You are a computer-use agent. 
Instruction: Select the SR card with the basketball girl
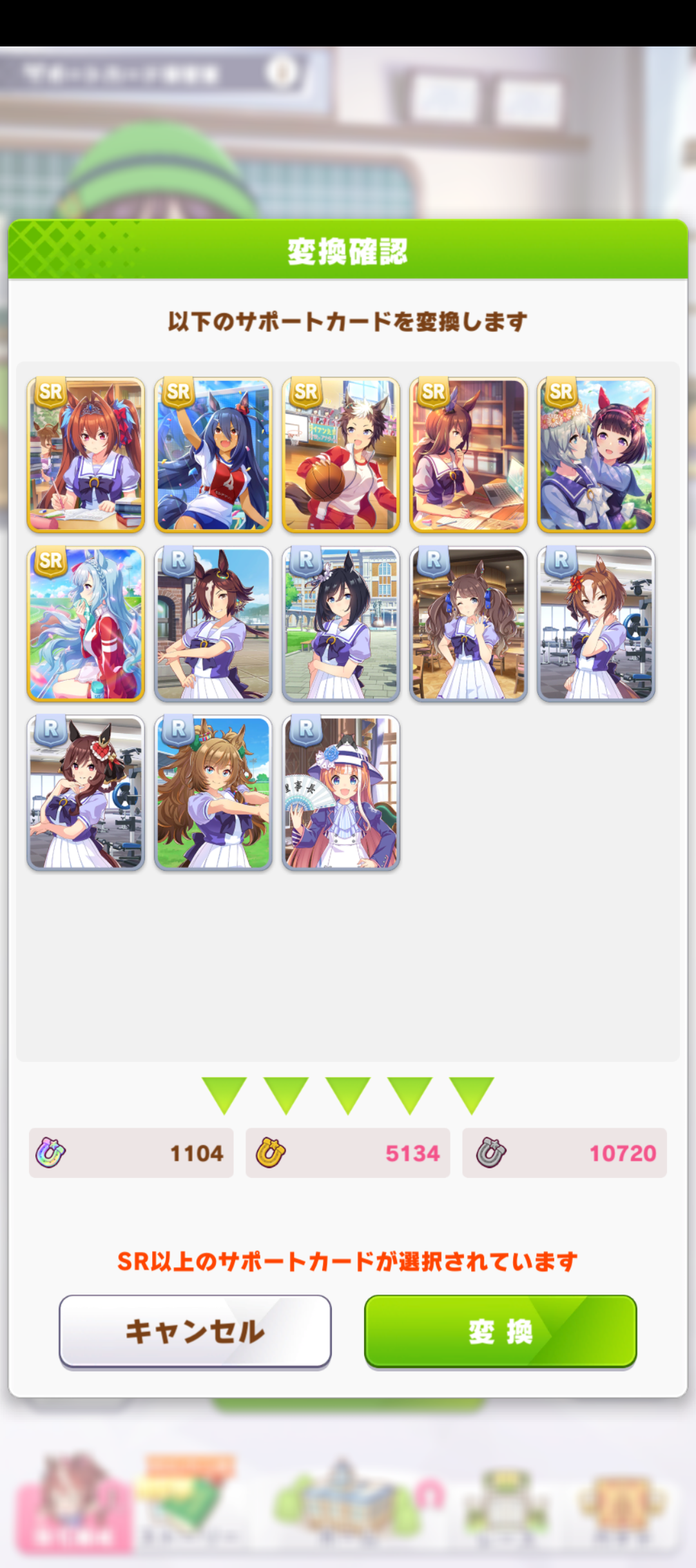click(x=341, y=455)
